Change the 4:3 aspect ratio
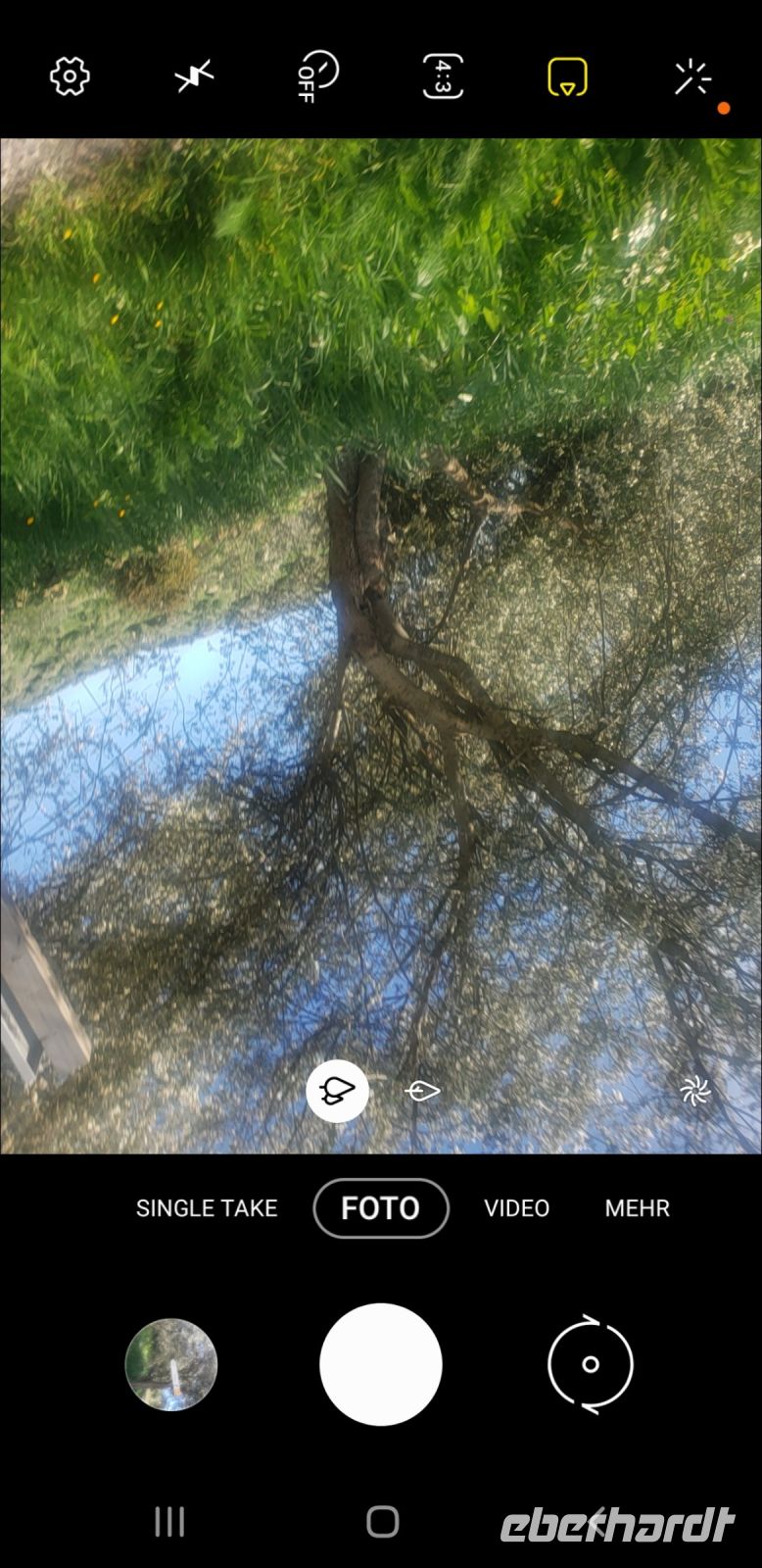The height and width of the screenshot is (1568, 762). coord(443,76)
